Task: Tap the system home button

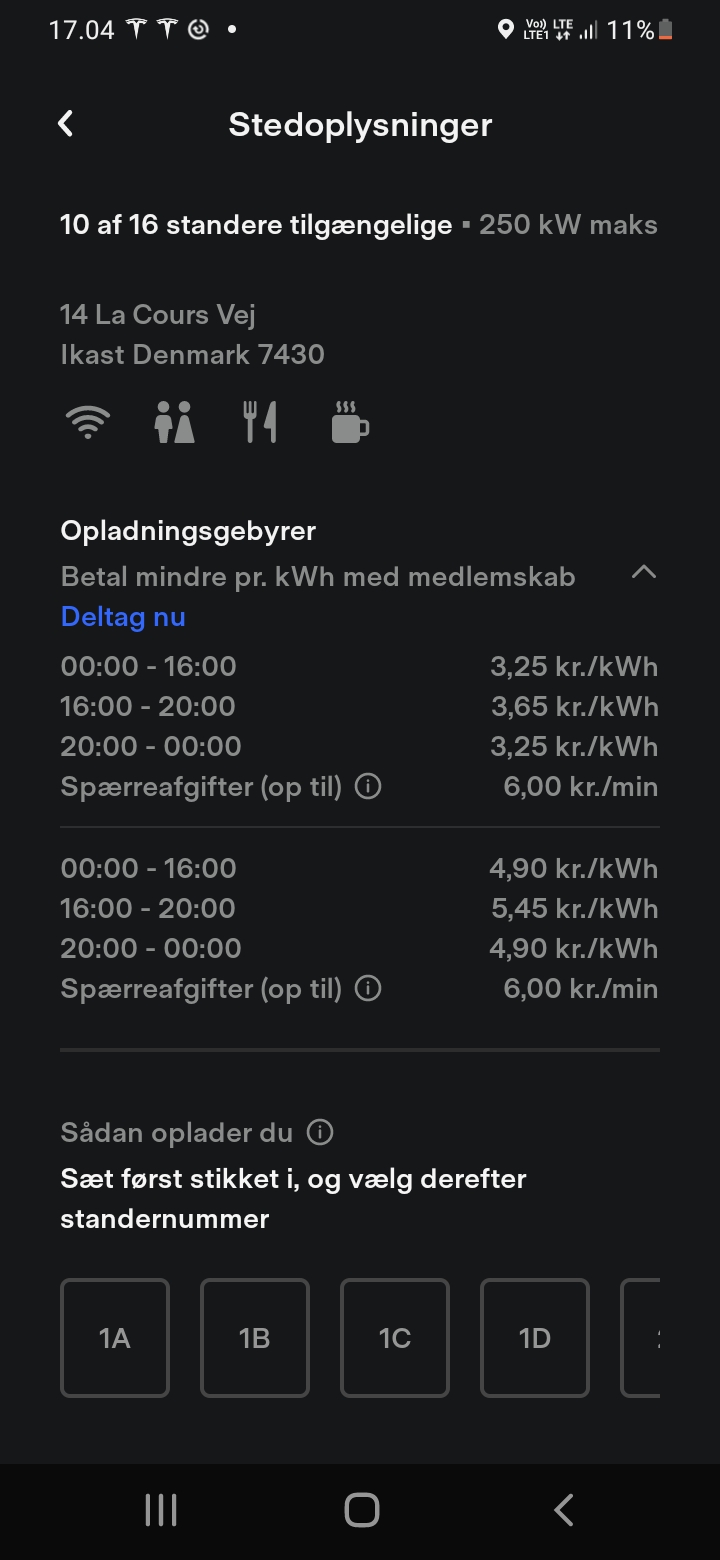Action: click(361, 1510)
